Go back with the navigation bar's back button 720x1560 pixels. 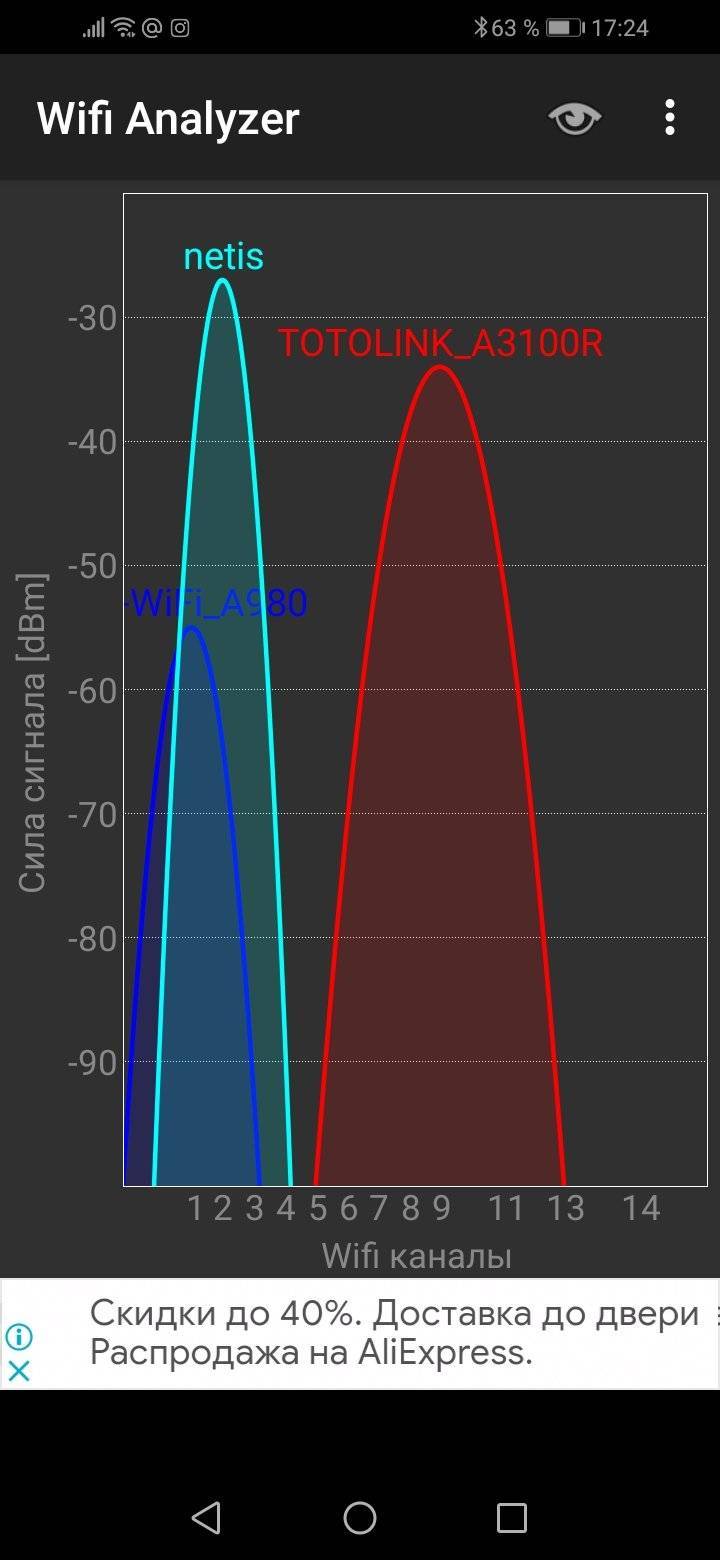pyautogui.click(x=206, y=1518)
